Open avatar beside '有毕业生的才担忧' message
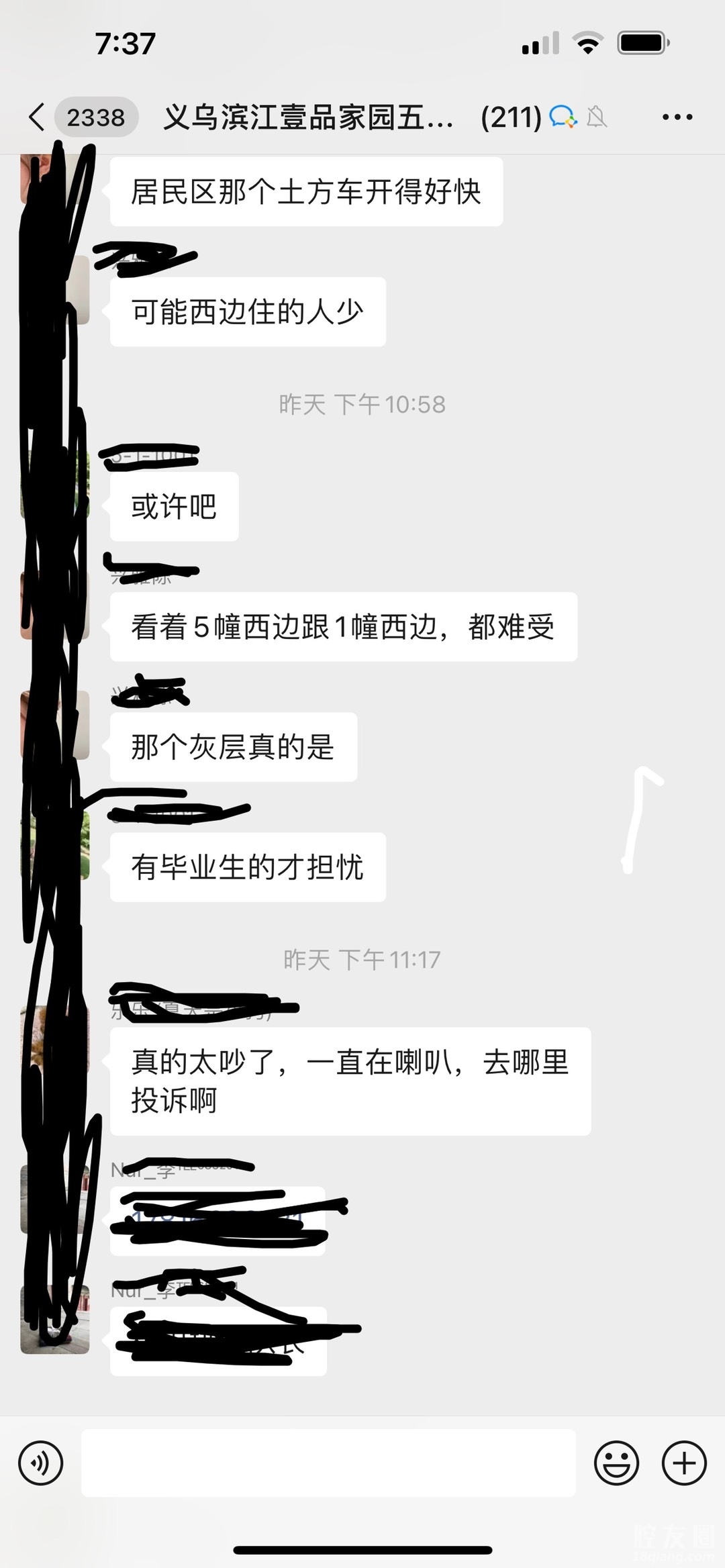The width and height of the screenshot is (725, 1568). pos(55,846)
